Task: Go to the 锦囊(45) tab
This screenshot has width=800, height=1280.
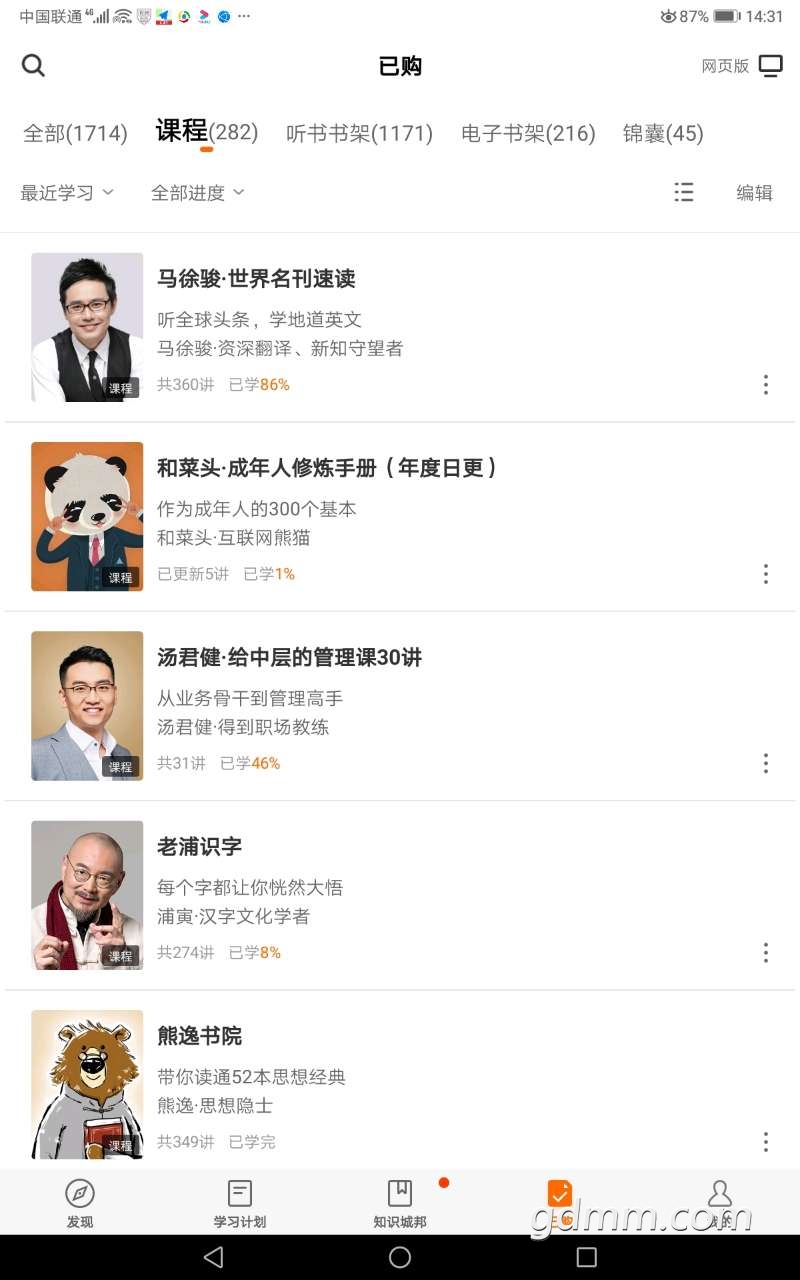Action: (663, 133)
